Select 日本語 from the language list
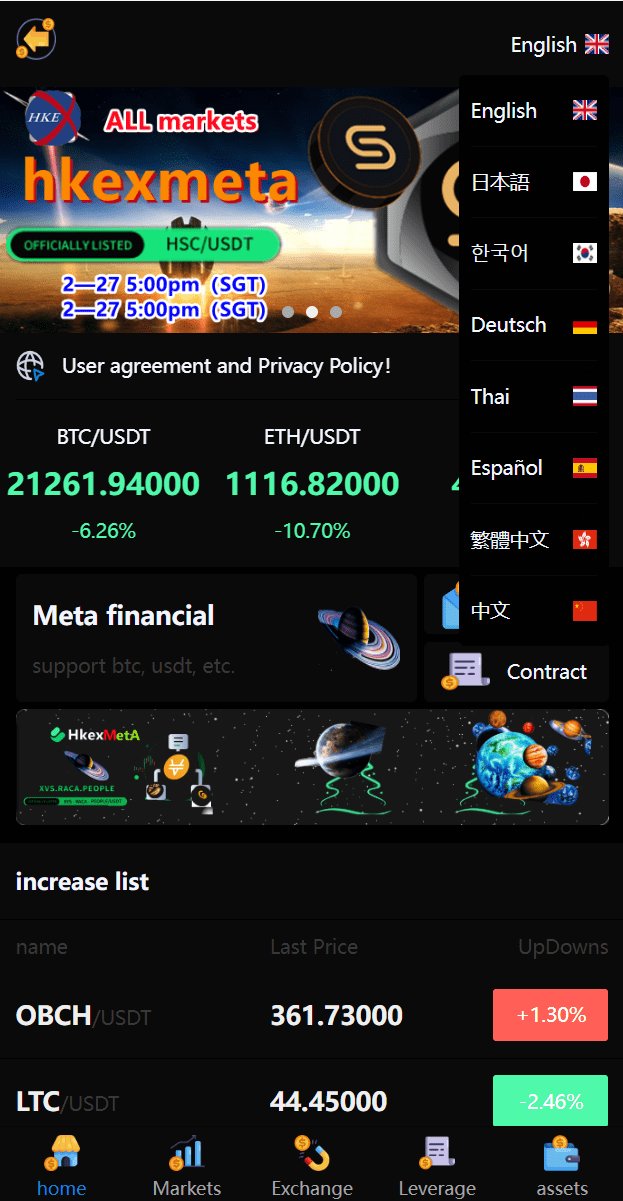Viewport: 623px width, 1201px height. (533, 182)
